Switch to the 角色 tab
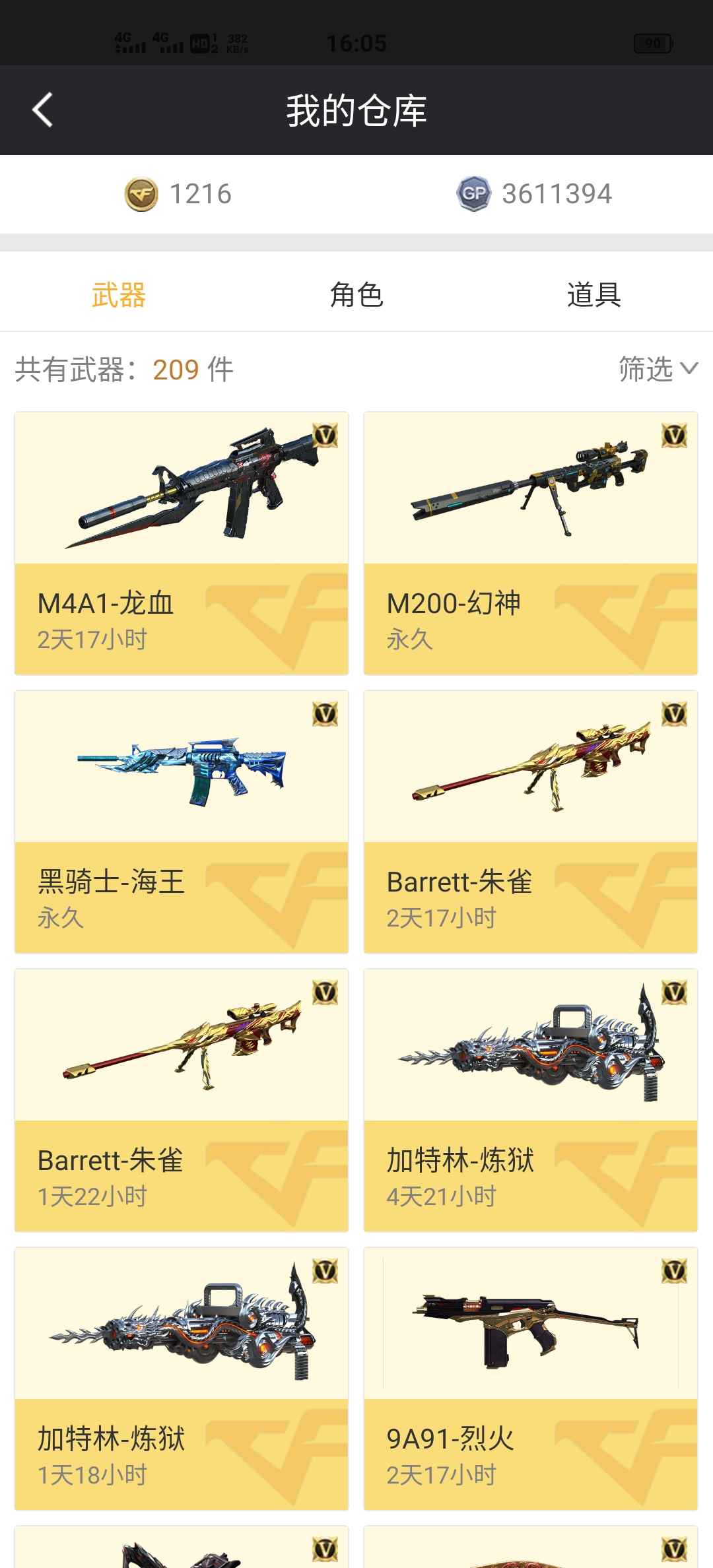Screen dimensions: 713x1568 [356, 294]
